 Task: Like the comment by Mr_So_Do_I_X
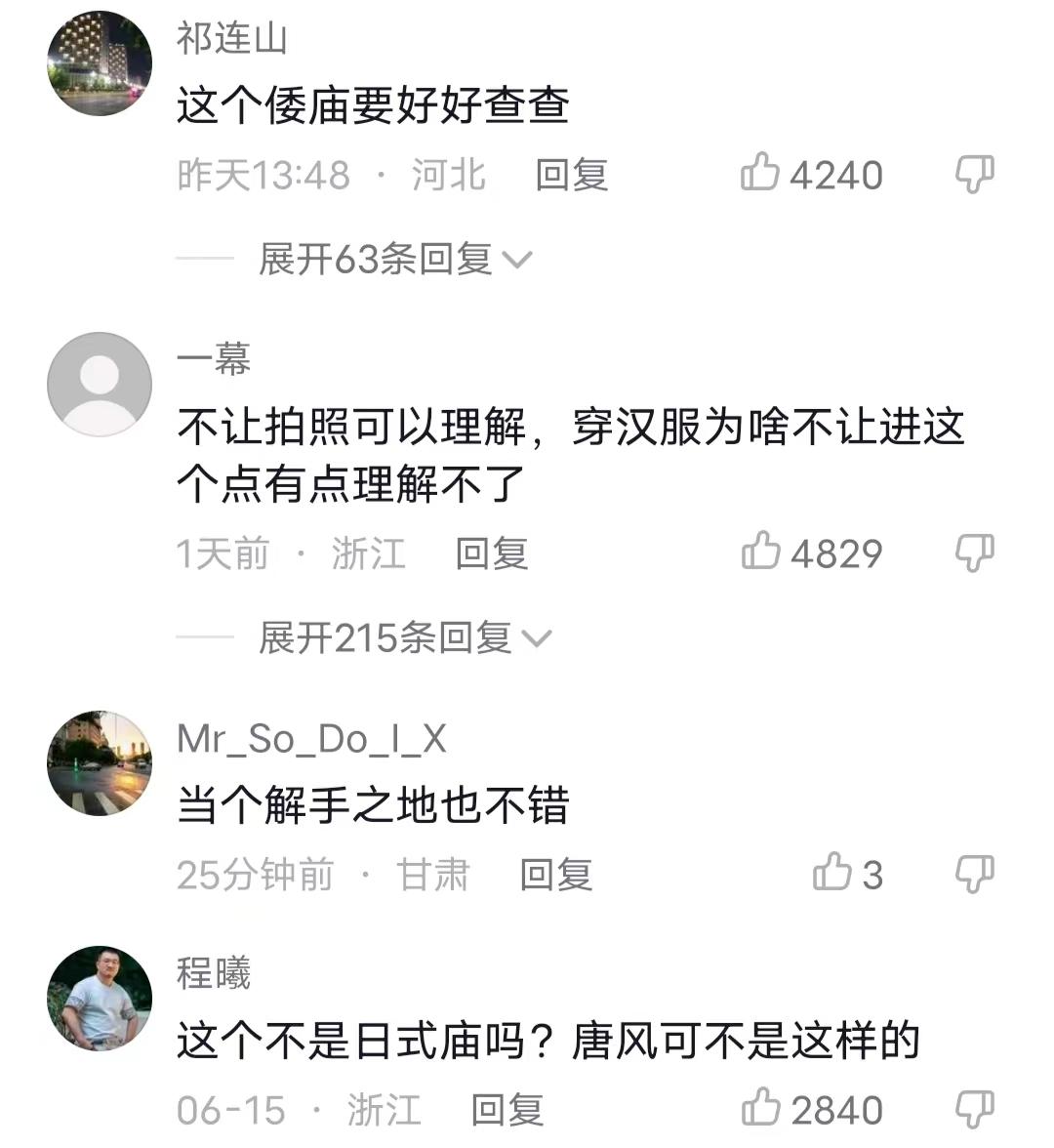pos(832,873)
